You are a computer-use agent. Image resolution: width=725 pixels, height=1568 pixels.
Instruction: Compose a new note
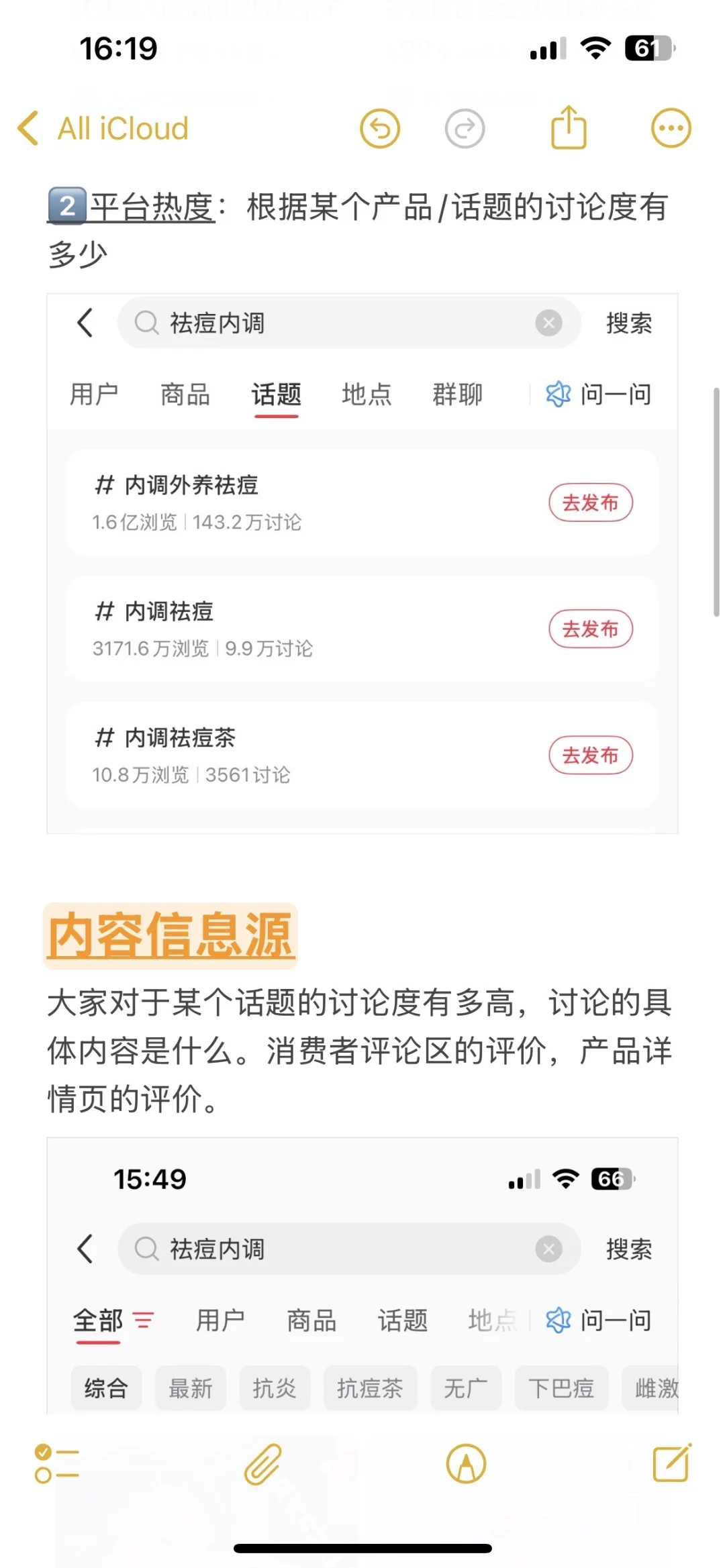(x=671, y=1463)
